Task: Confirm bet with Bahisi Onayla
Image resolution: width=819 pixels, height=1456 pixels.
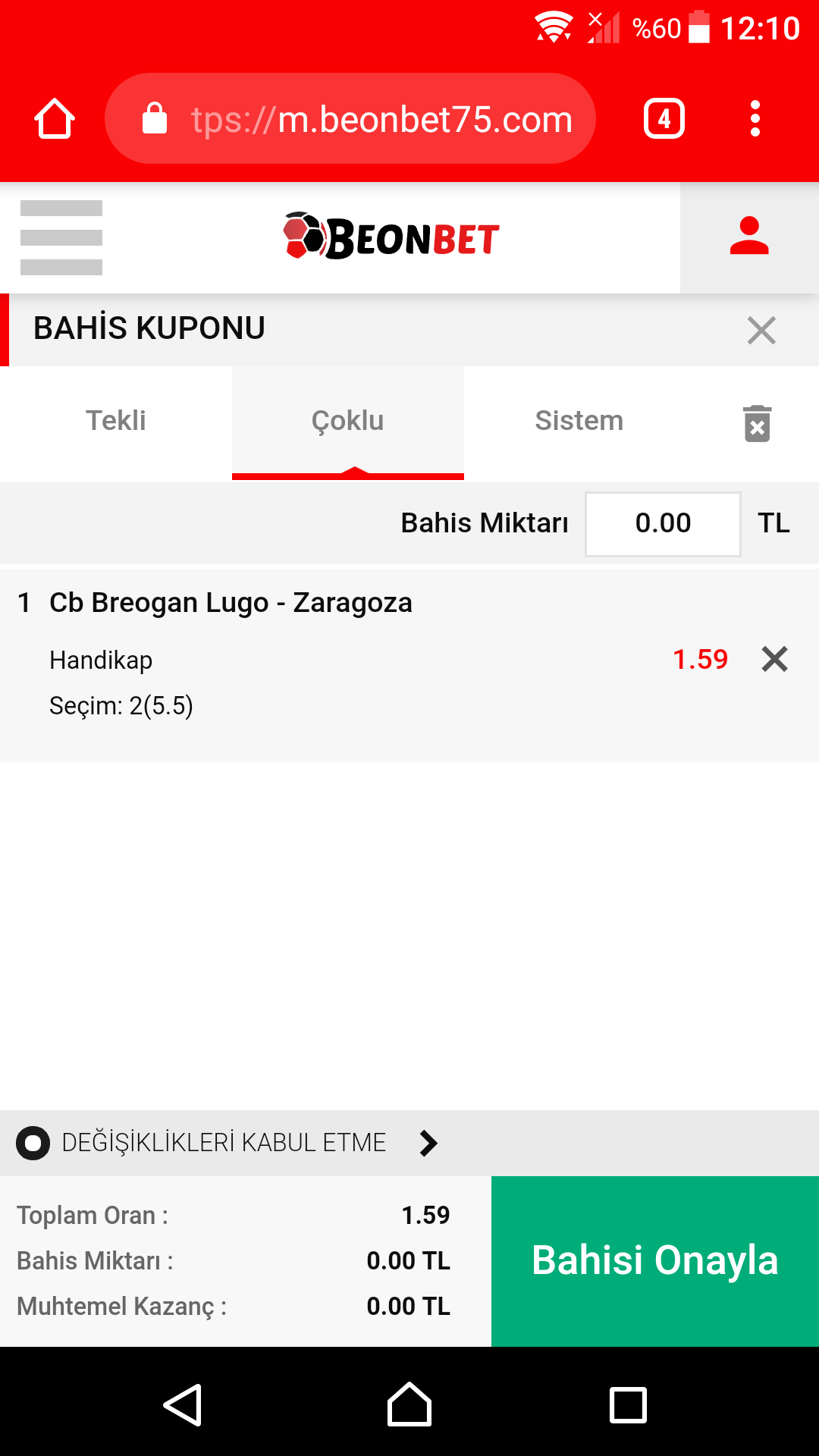Action: (655, 1261)
